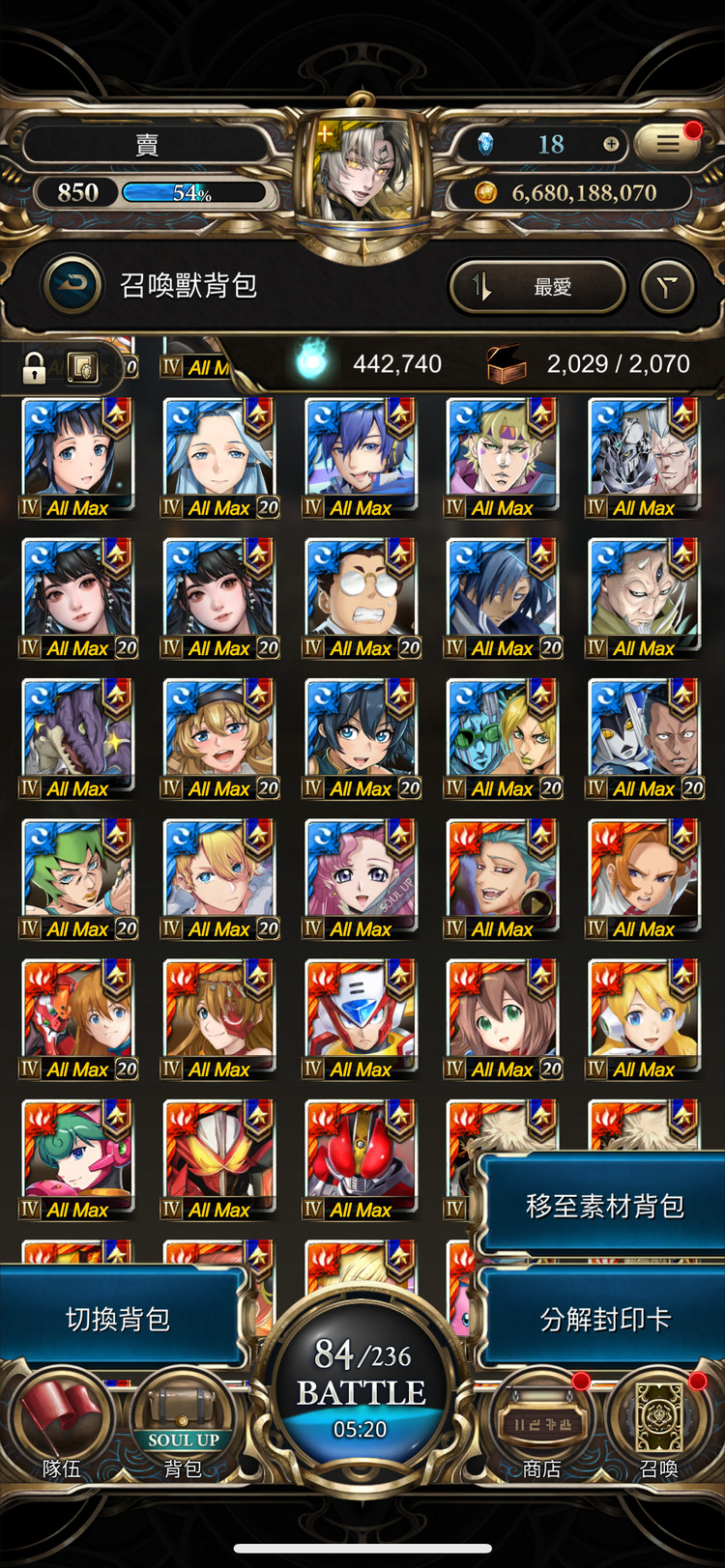Viewport: 725px width, 1568px height.
Task: Open the player avatar profile
Action: [x=362, y=172]
